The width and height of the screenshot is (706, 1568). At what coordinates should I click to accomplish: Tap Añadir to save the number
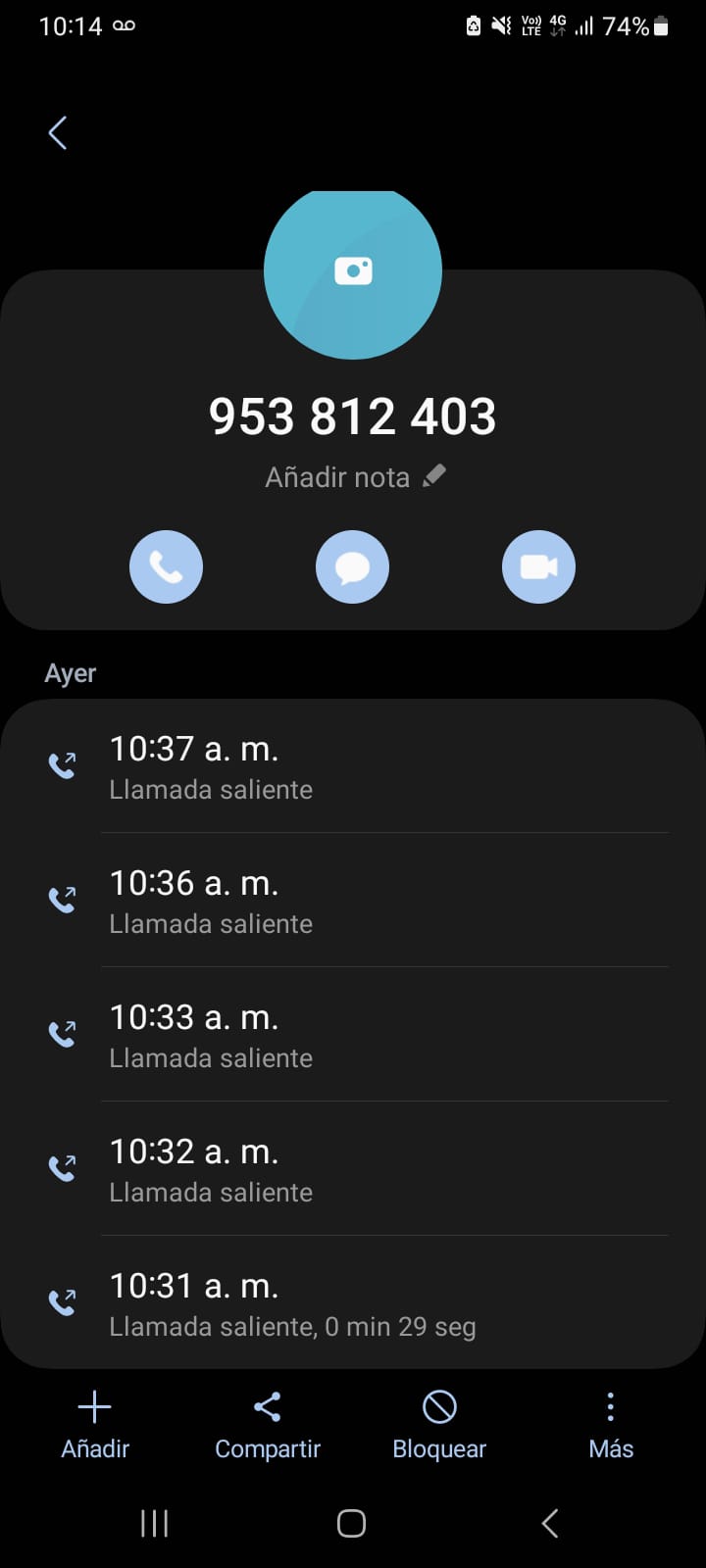click(95, 1425)
